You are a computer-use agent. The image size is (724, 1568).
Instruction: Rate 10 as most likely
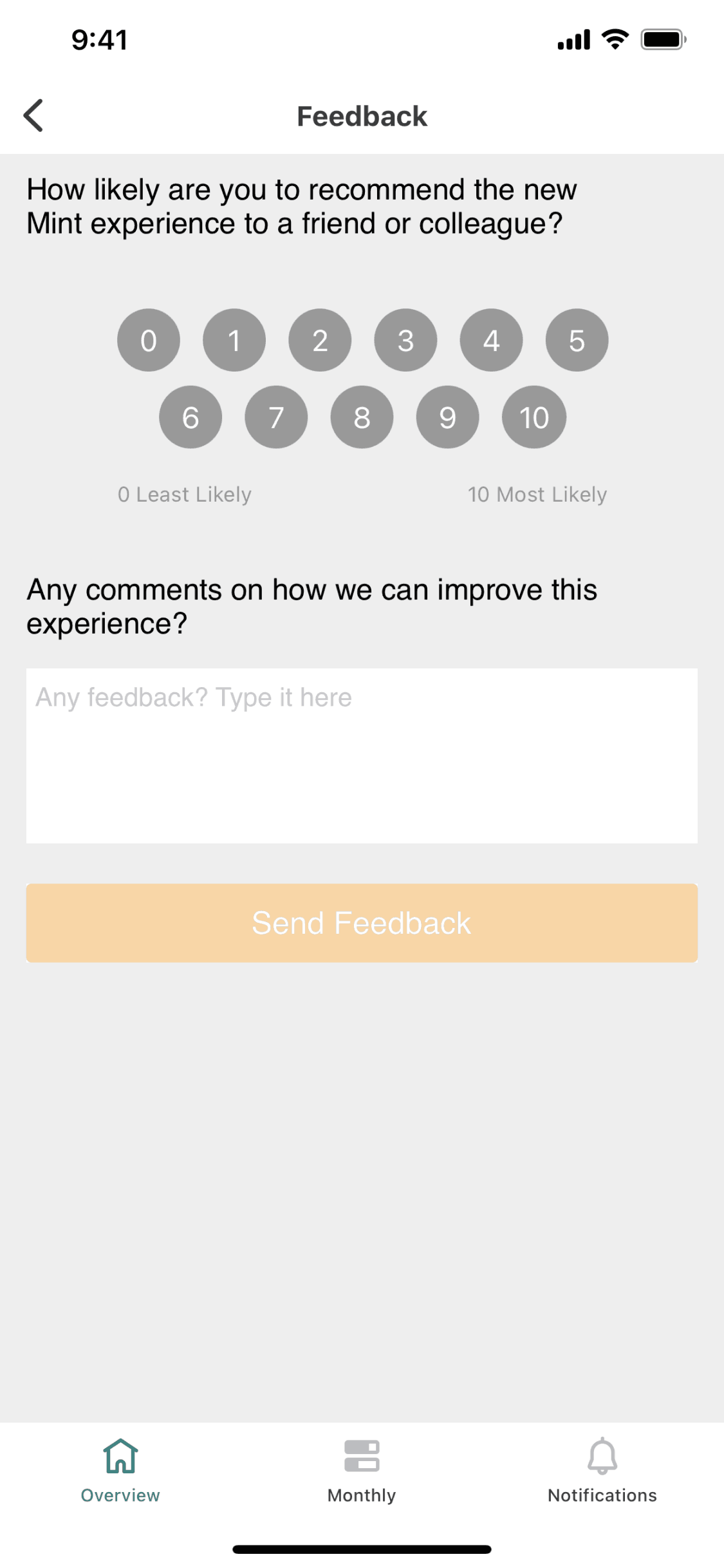point(534,417)
